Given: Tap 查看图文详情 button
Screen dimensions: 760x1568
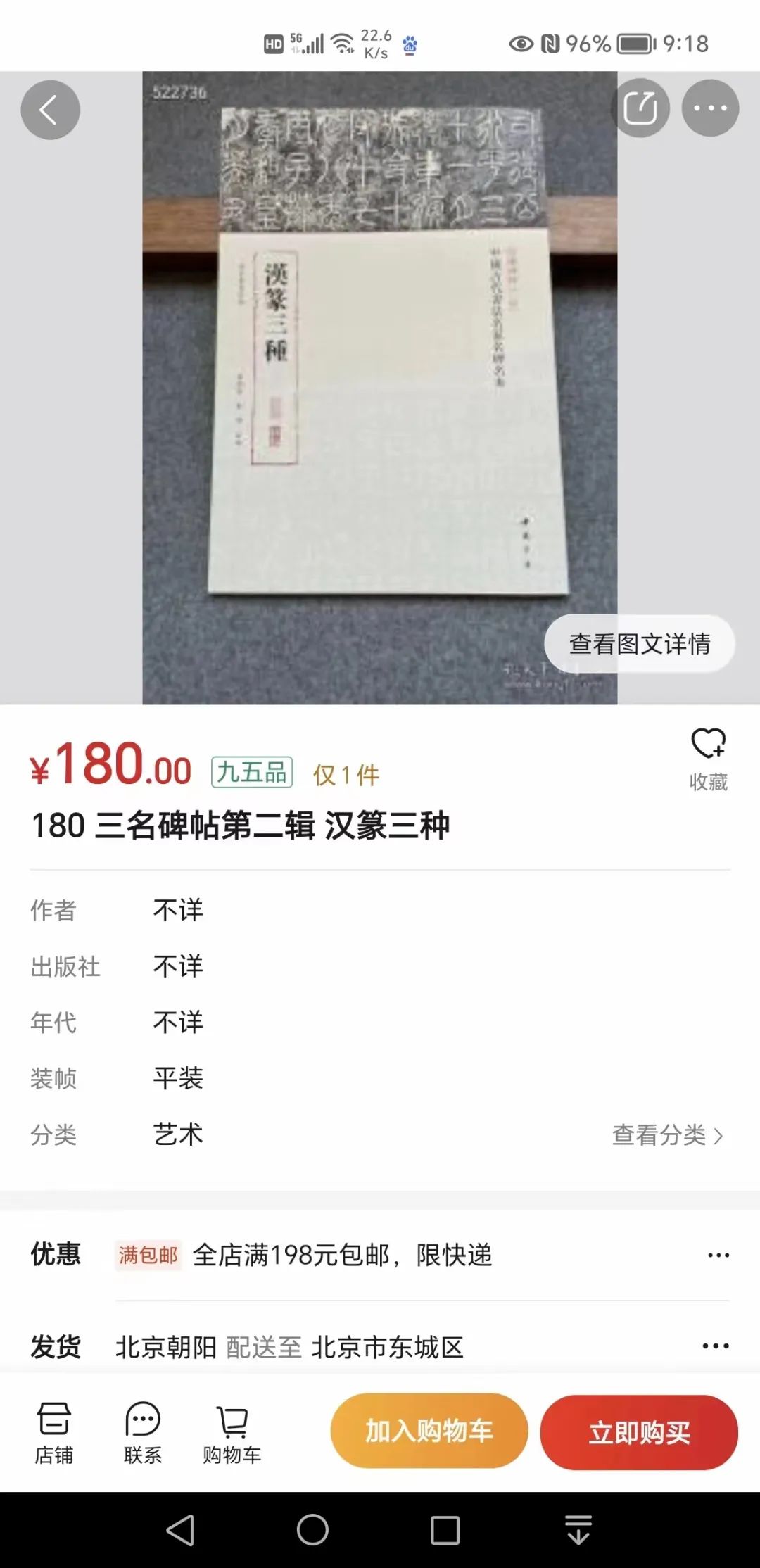Looking at the screenshot, I should pyautogui.click(x=639, y=643).
